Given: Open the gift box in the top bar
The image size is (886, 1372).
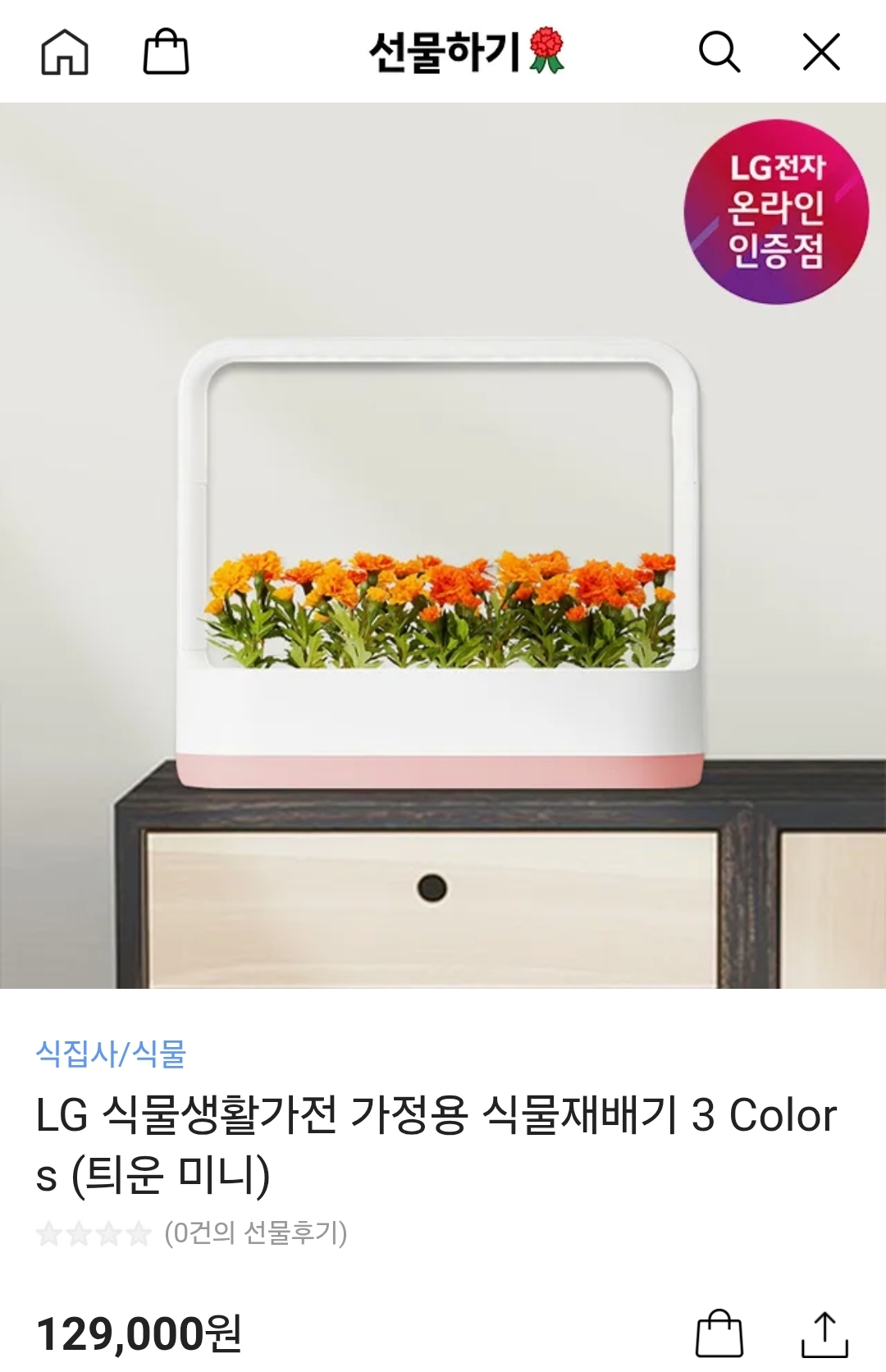Looking at the screenshot, I should (x=166, y=52).
